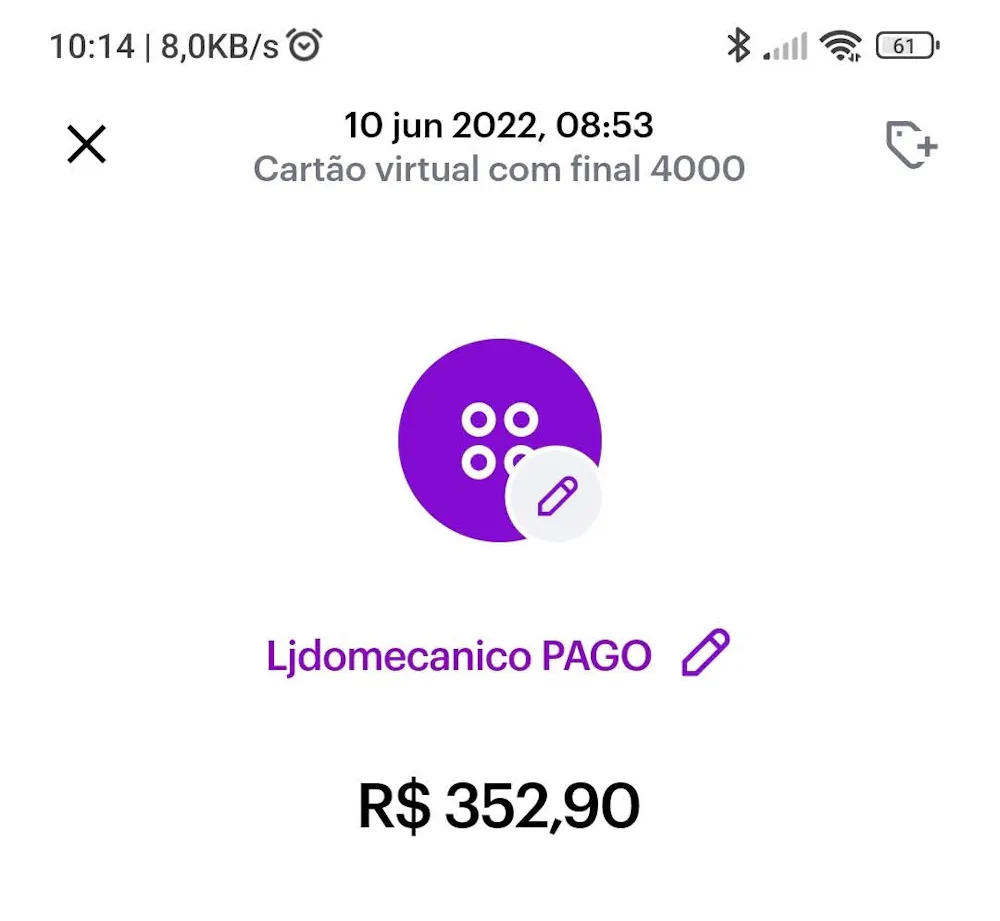
Task: Rename Ljdomecanico PAGO with the pencil
Action: [x=706, y=654]
